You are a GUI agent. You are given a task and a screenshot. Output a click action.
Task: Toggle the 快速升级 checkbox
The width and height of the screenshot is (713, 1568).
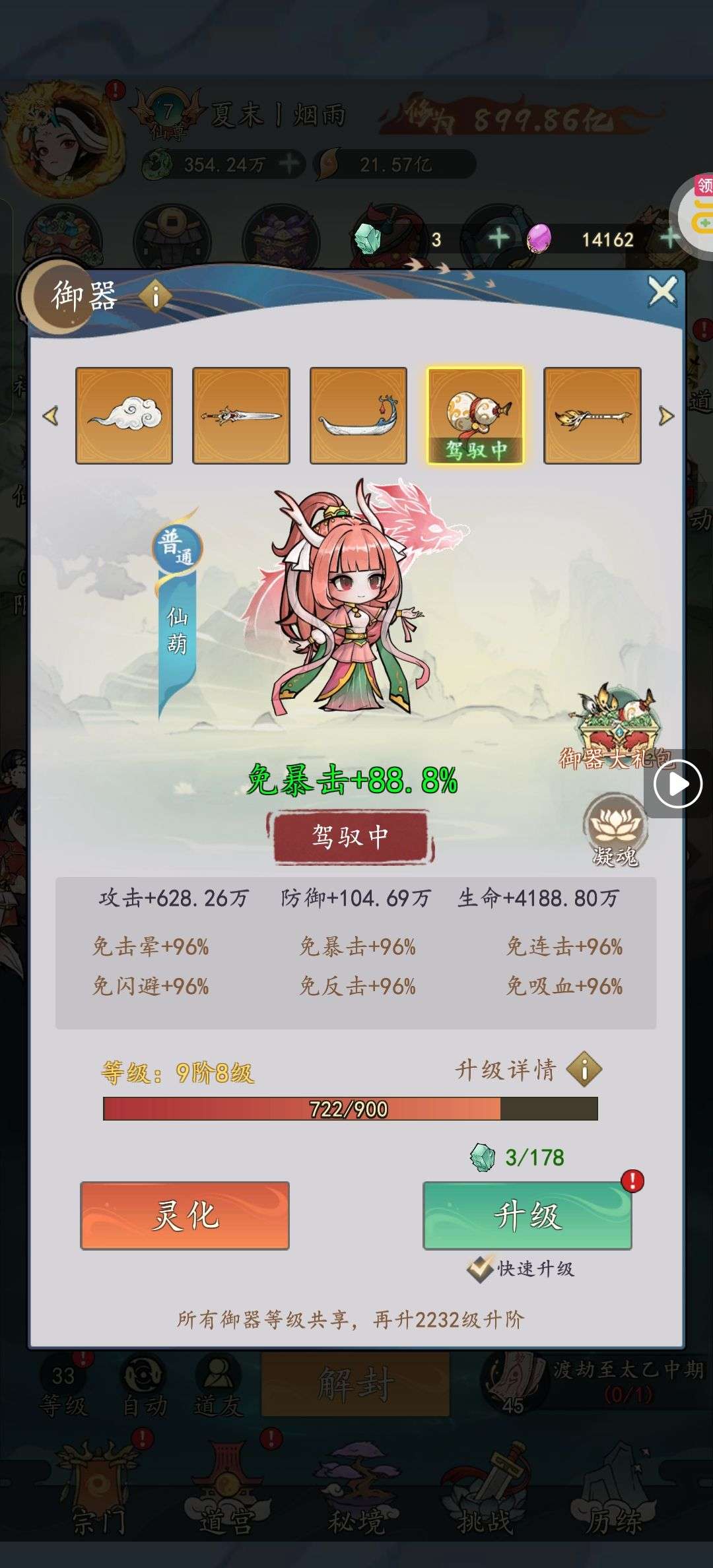(479, 1268)
